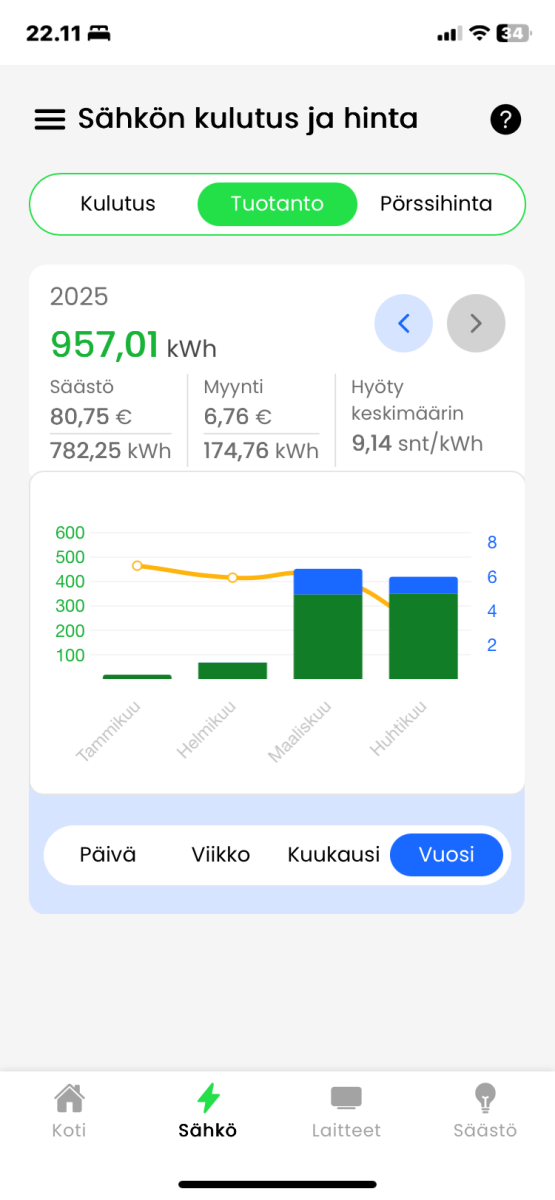
Task: Open the Koti tab
Action: (69, 1110)
